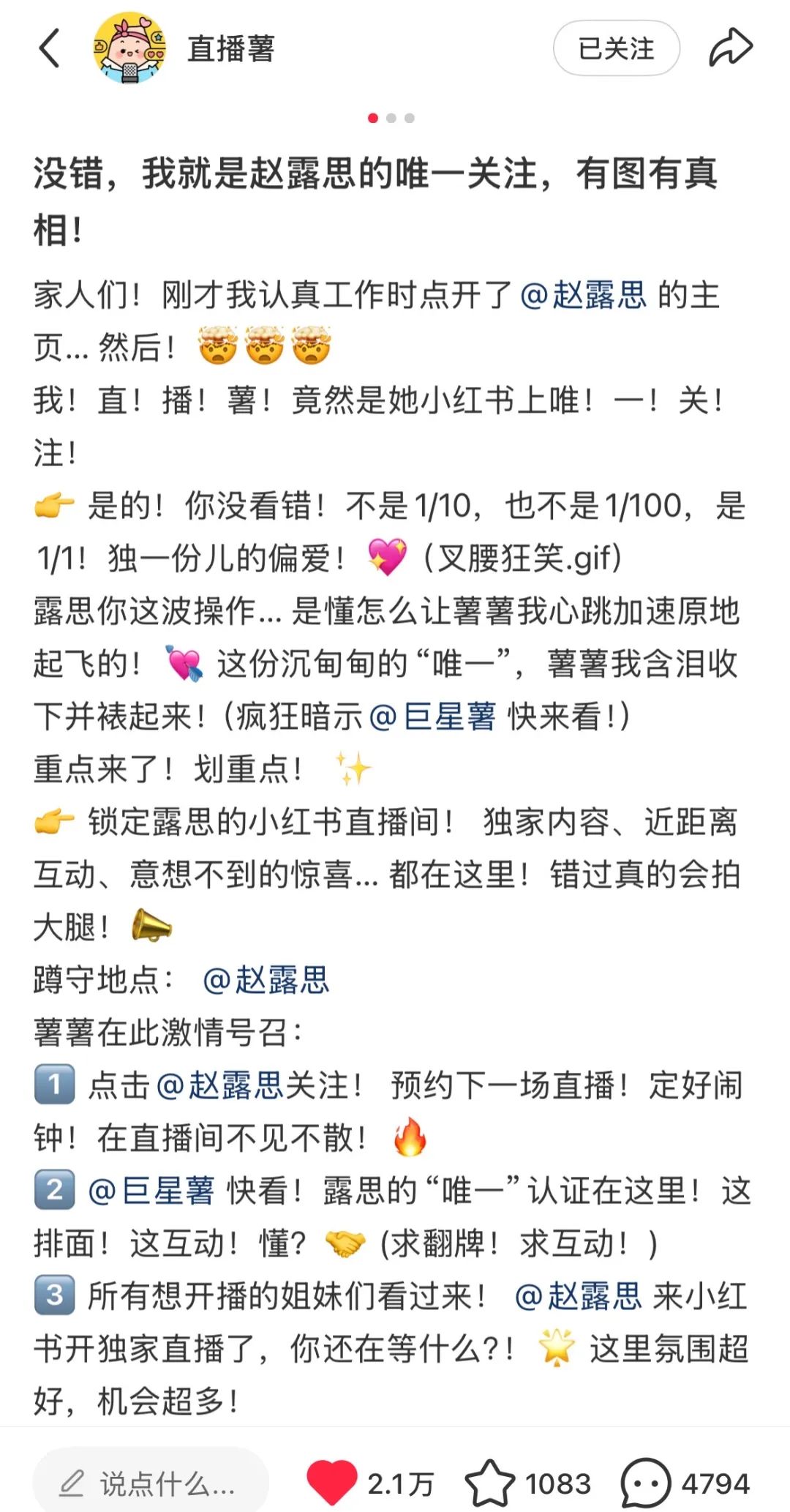Open @赵露思 mention in first paragraph
Viewport: 790px width, 1512px height.
(x=584, y=296)
